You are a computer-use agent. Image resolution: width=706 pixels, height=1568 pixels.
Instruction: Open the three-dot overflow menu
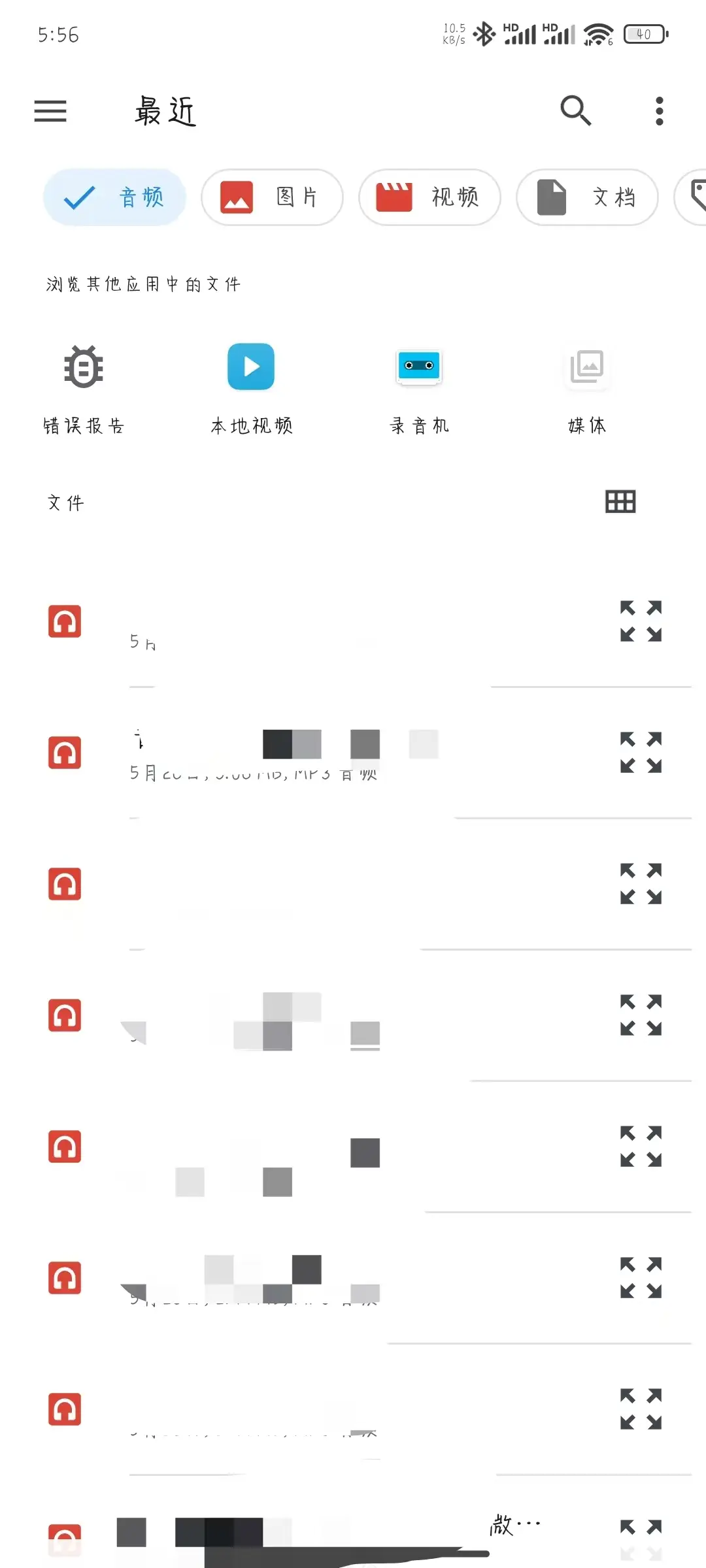(x=659, y=111)
